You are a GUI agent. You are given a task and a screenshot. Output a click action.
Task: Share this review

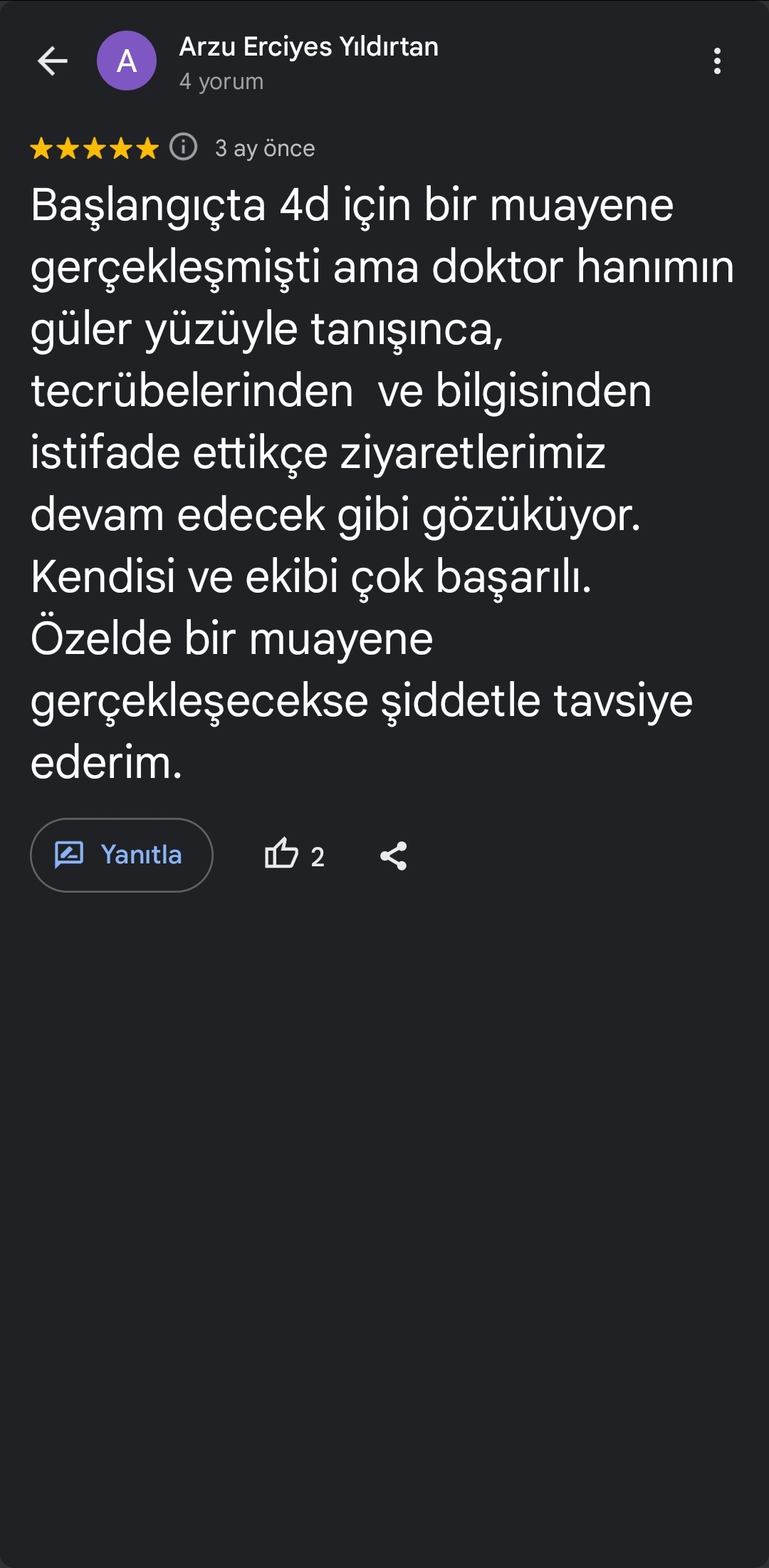pyautogui.click(x=394, y=856)
